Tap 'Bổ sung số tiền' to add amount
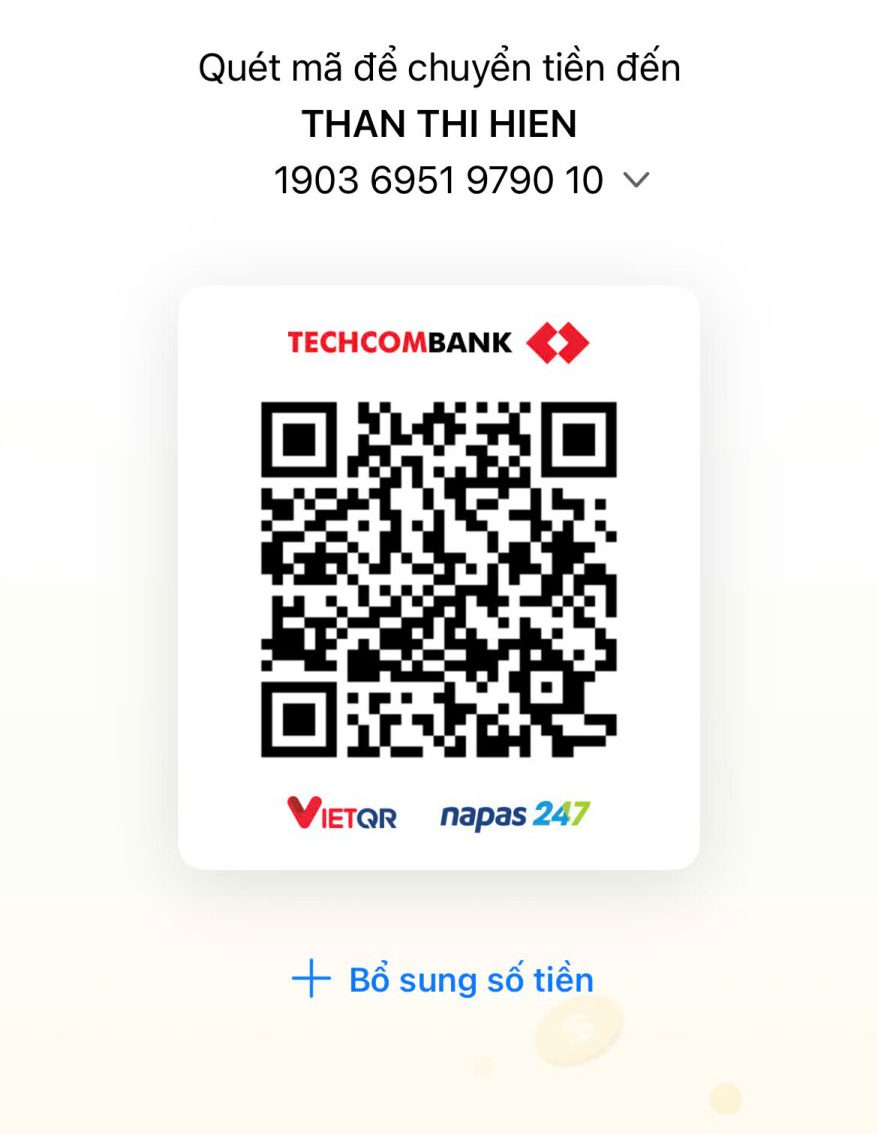 click(443, 979)
